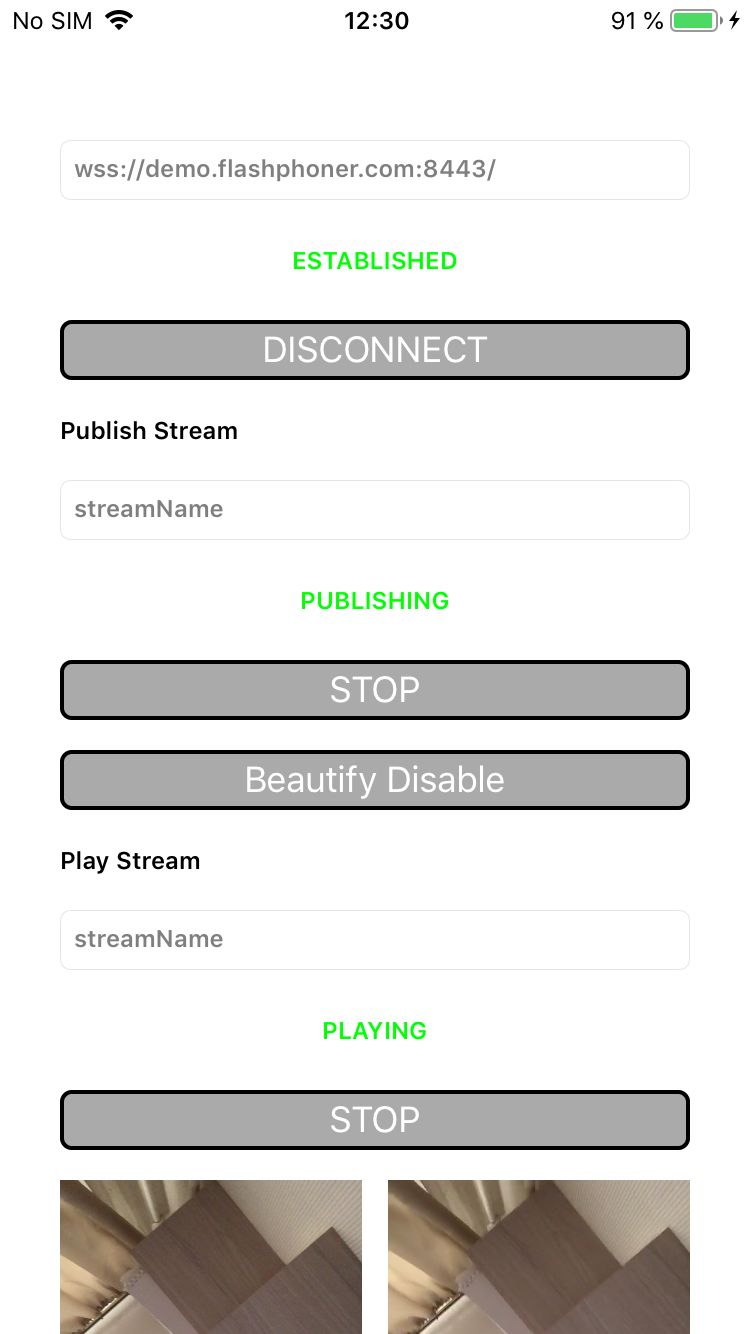Focus the Publish Stream name field
The width and height of the screenshot is (750, 1334).
[375, 510]
